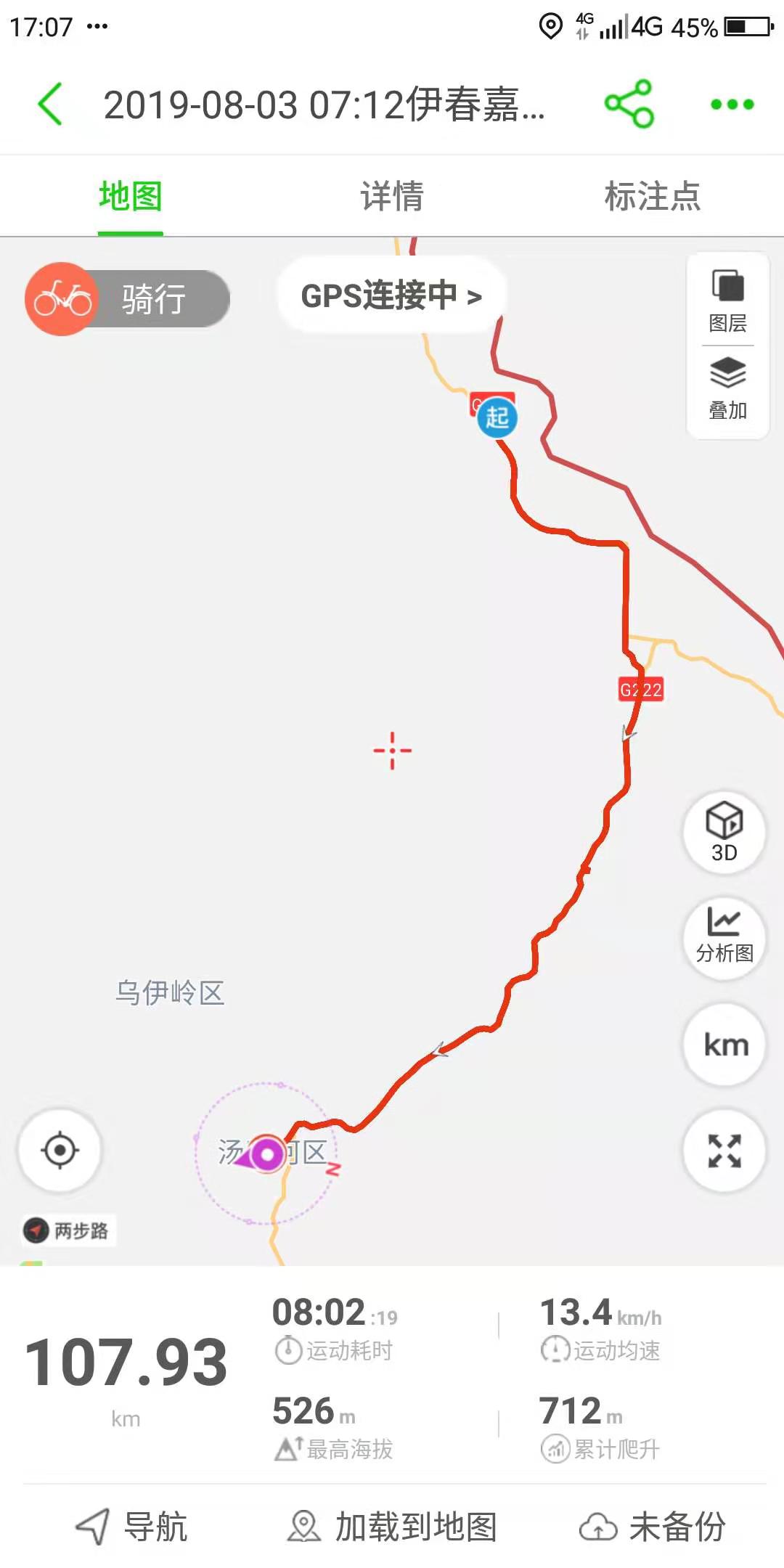Image resolution: width=784 pixels, height=1568 pixels.
Task: Open the 图层 map layer options
Action: pyautogui.click(x=728, y=301)
